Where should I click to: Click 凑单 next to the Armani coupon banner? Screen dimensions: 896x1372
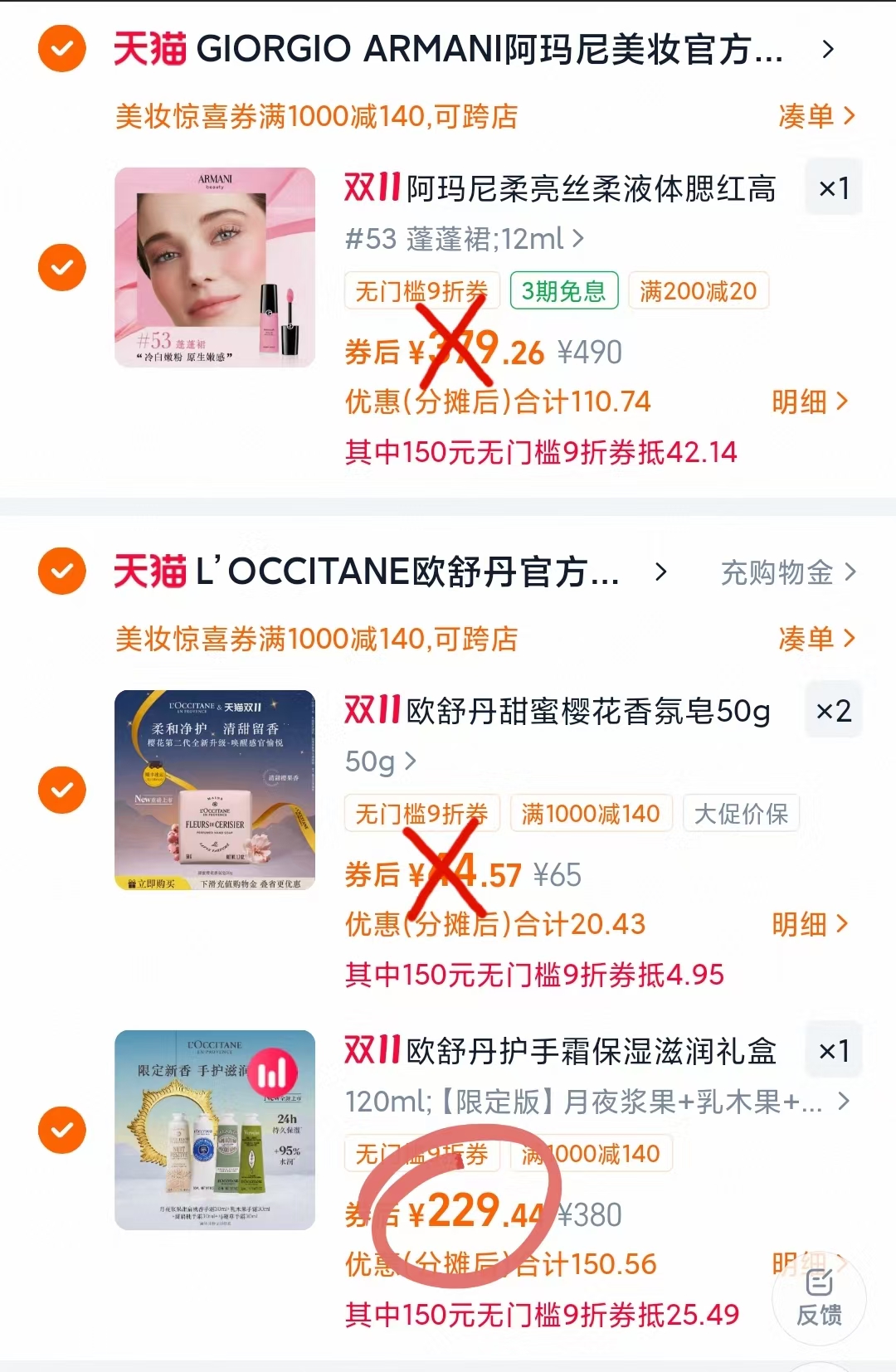(816, 117)
